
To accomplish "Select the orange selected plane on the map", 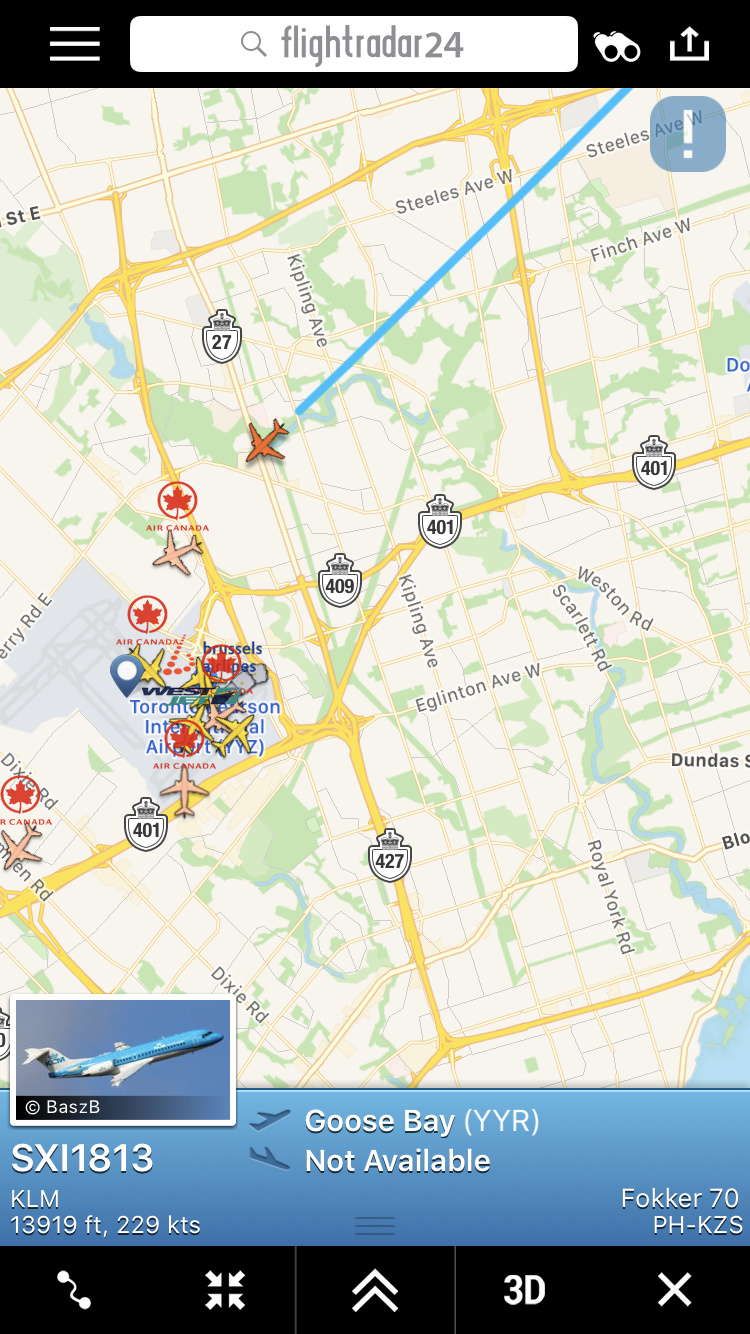I will tap(267, 441).
